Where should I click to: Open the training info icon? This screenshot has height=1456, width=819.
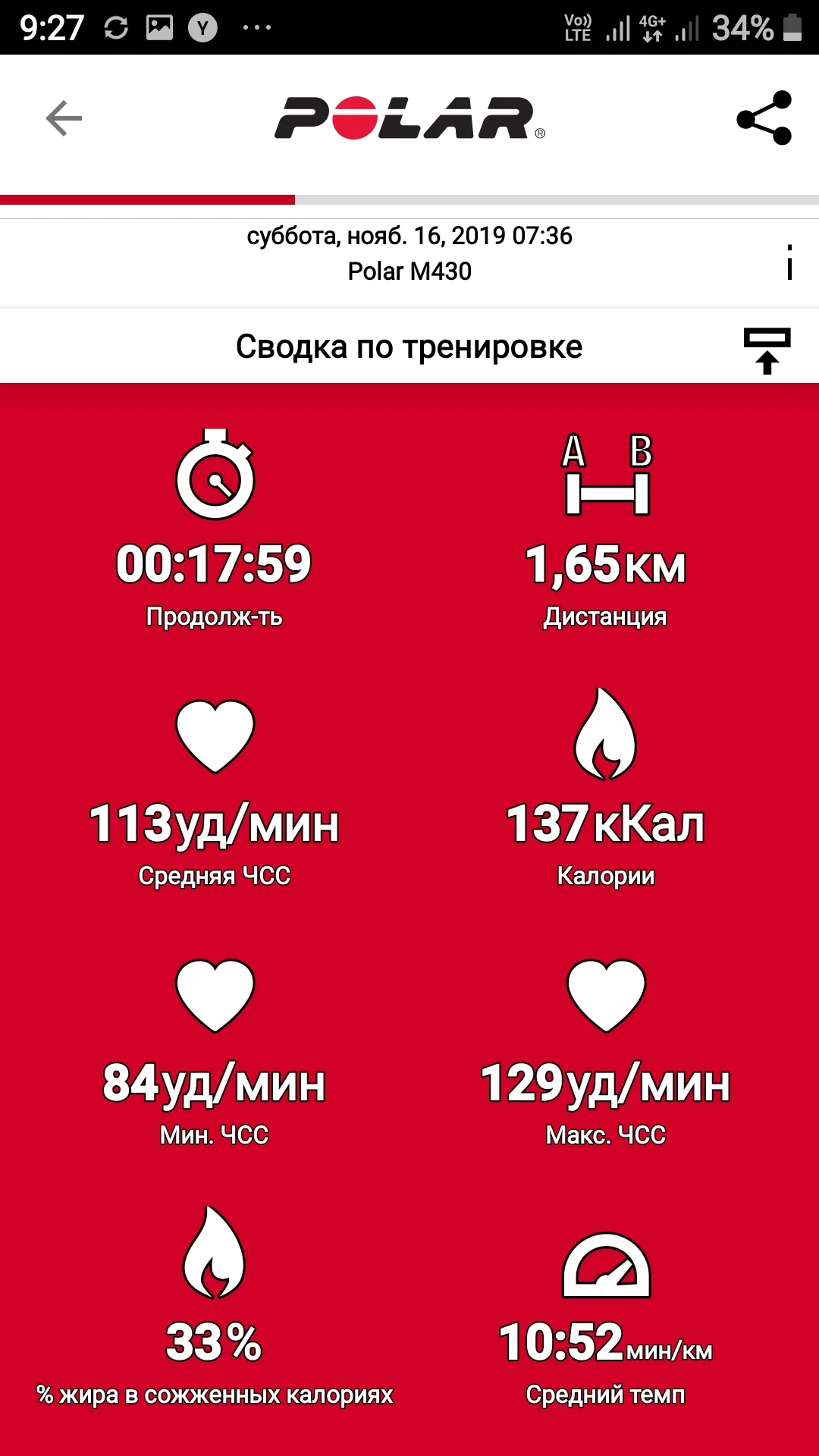(789, 262)
